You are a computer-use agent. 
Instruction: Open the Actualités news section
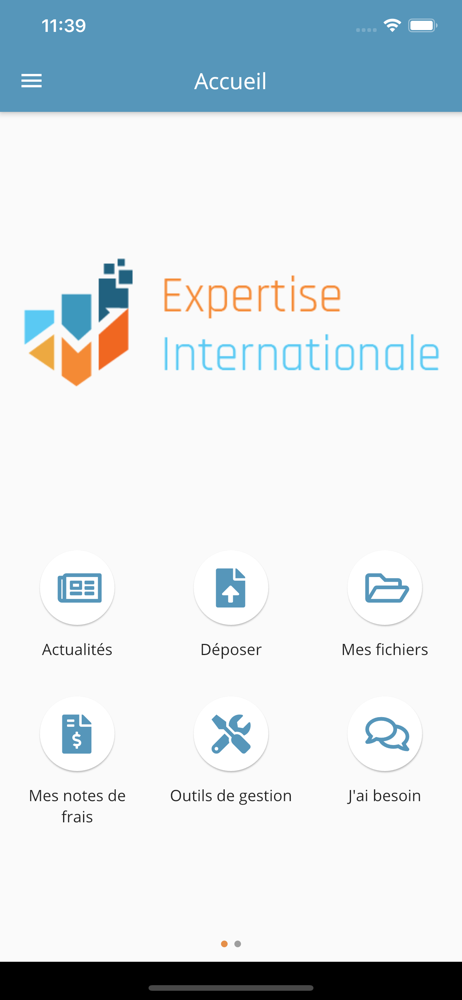click(x=77, y=587)
